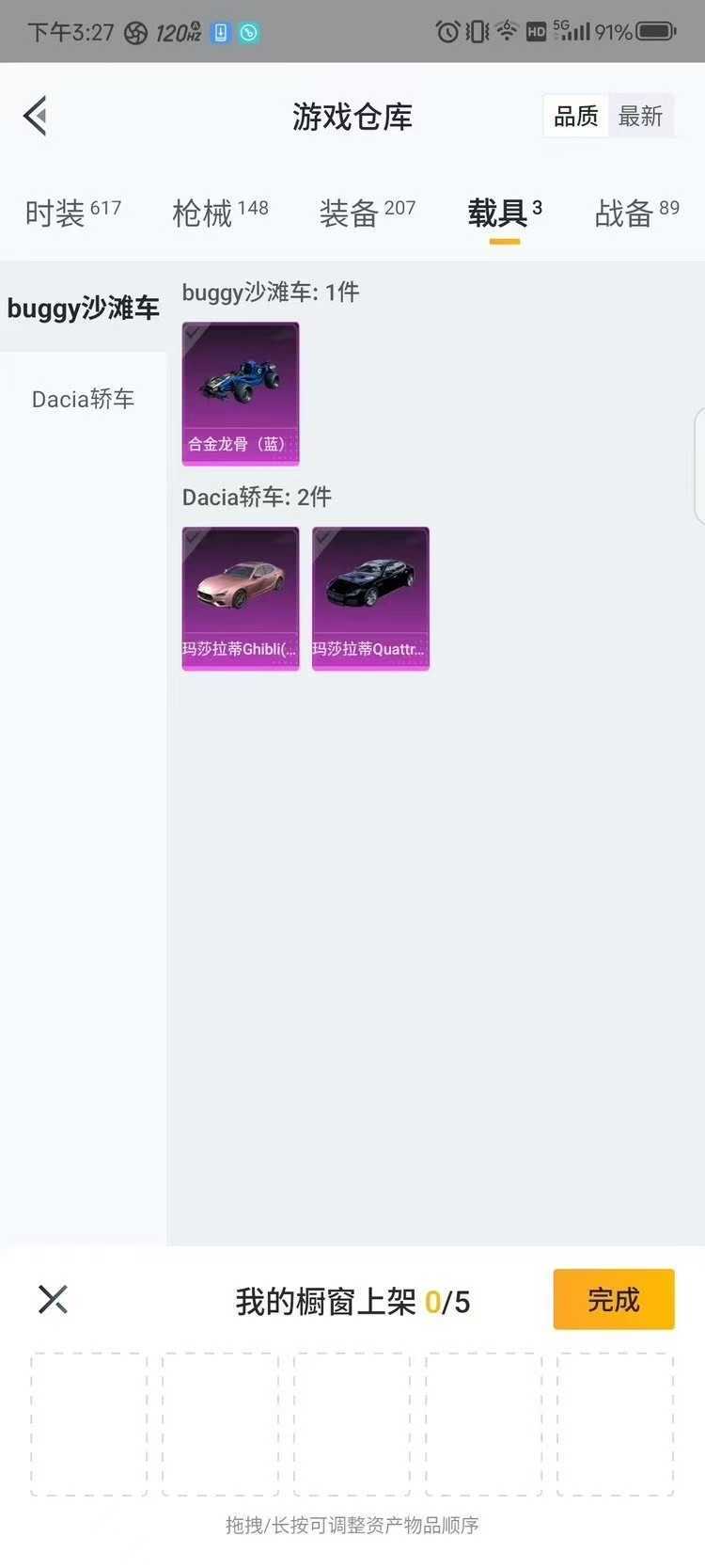Go back using the top-left arrow
Image resolution: width=705 pixels, height=1568 pixels.
click(x=36, y=117)
